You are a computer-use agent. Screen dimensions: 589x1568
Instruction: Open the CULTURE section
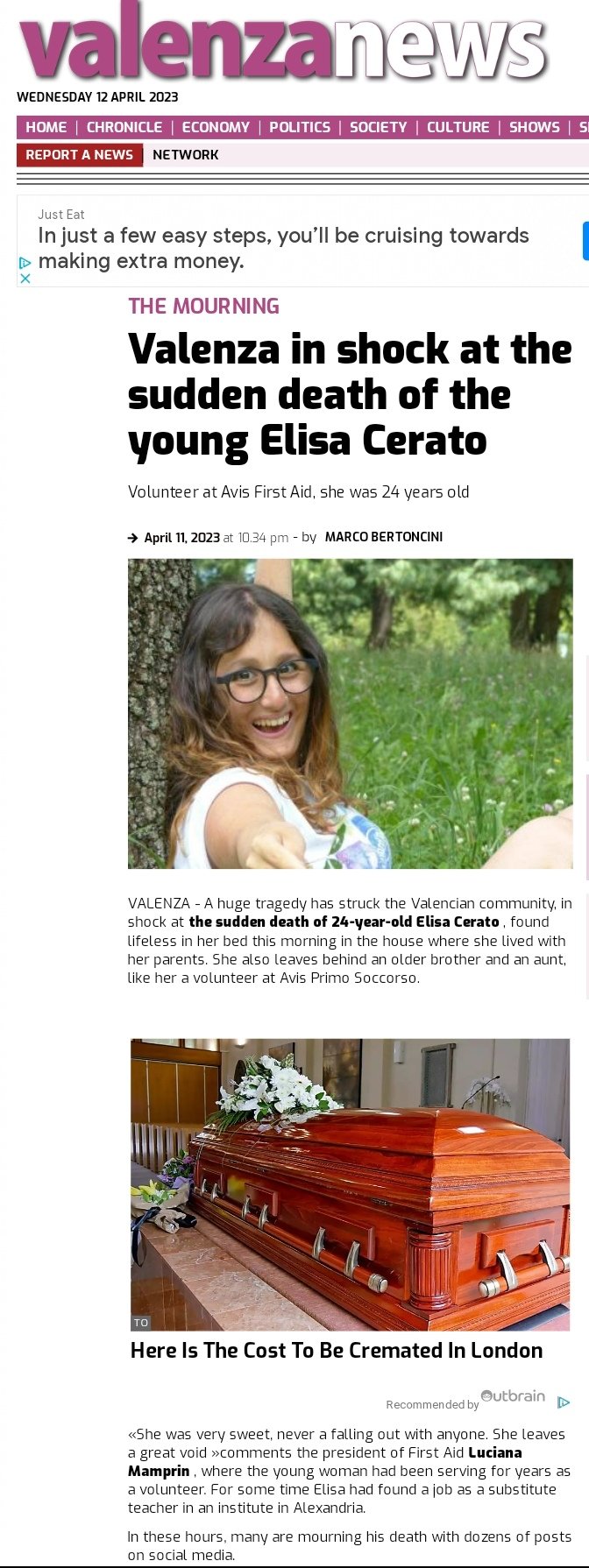click(458, 127)
